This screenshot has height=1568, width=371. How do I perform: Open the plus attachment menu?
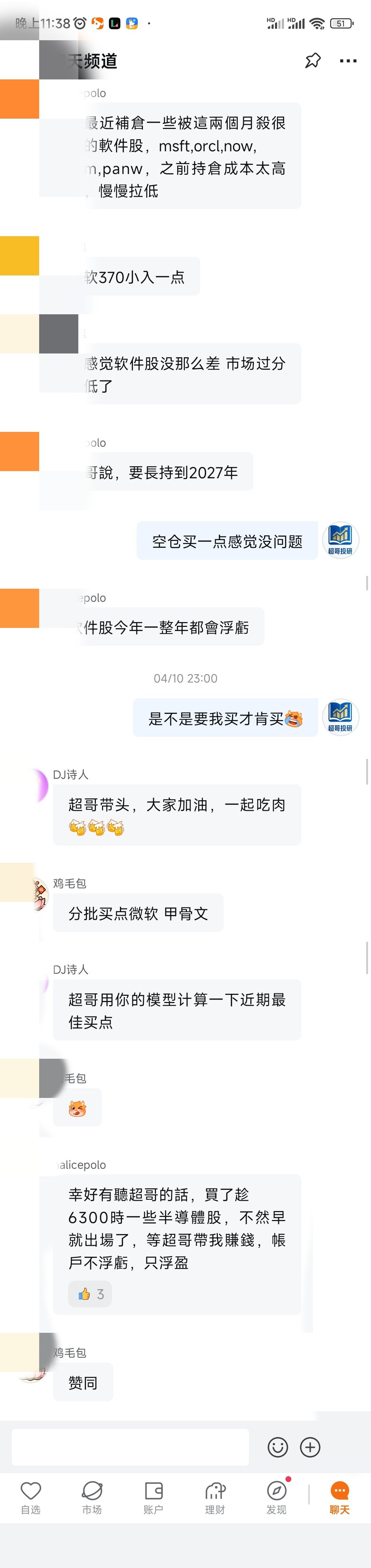(310, 1447)
